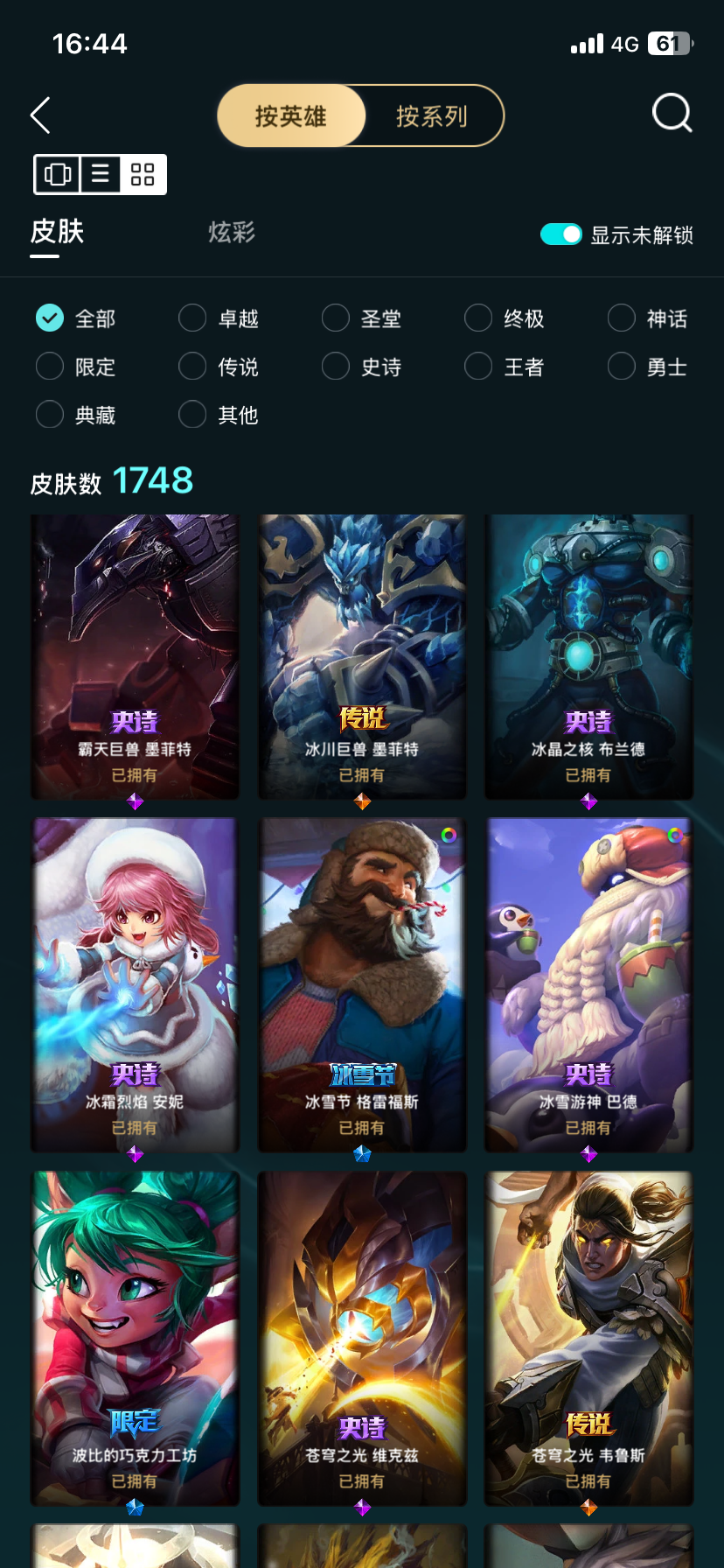Screen dimensions: 724x1568
Task: Go back using the top-left arrow
Action: click(x=40, y=115)
